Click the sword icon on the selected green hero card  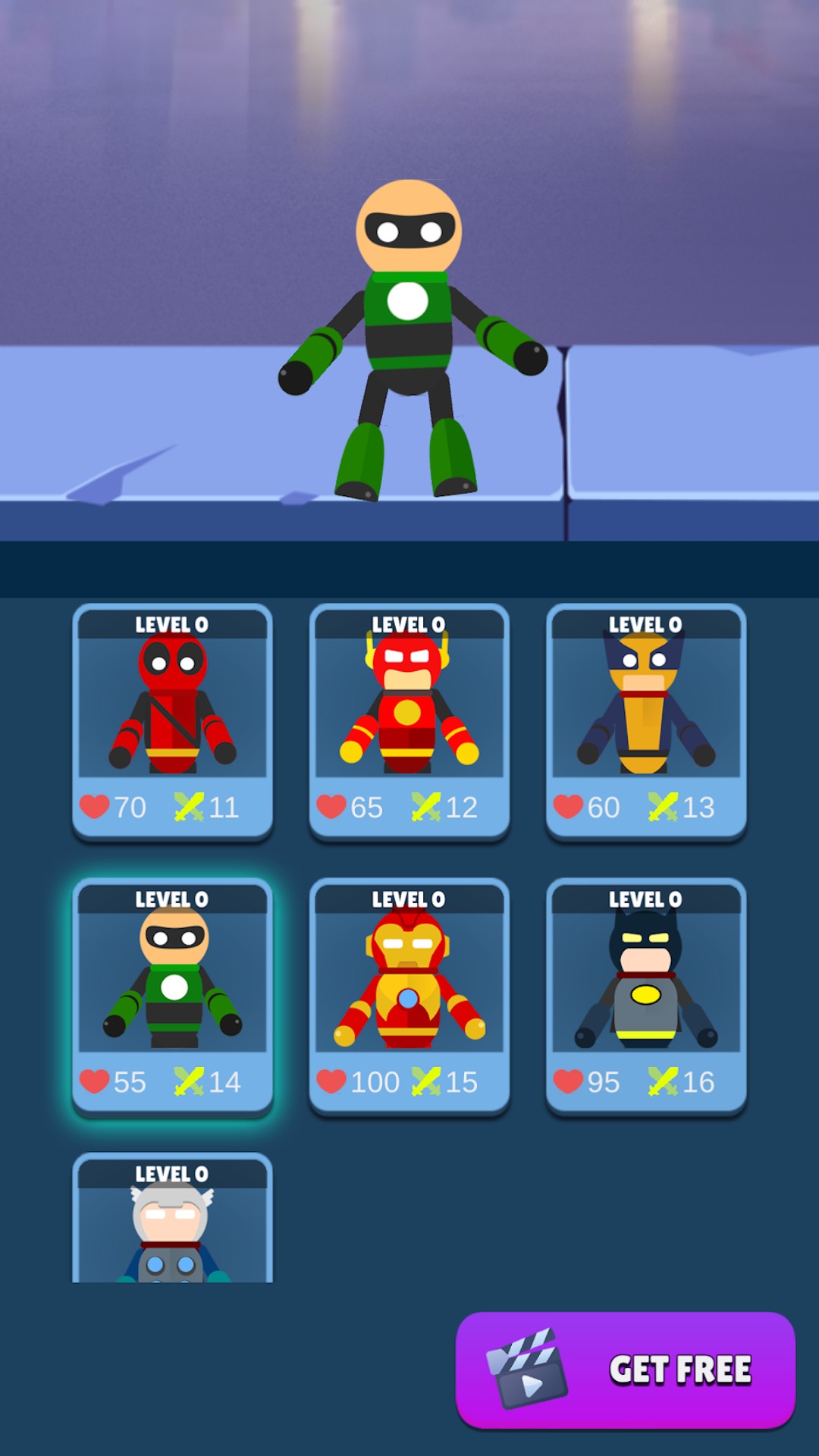pos(192,1081)
